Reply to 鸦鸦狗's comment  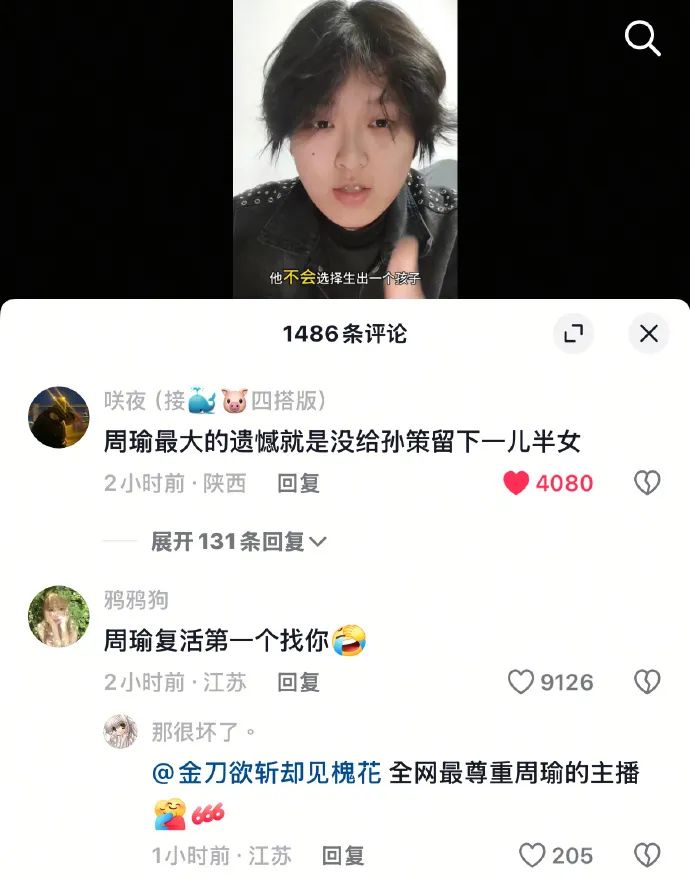pos(298,682)
